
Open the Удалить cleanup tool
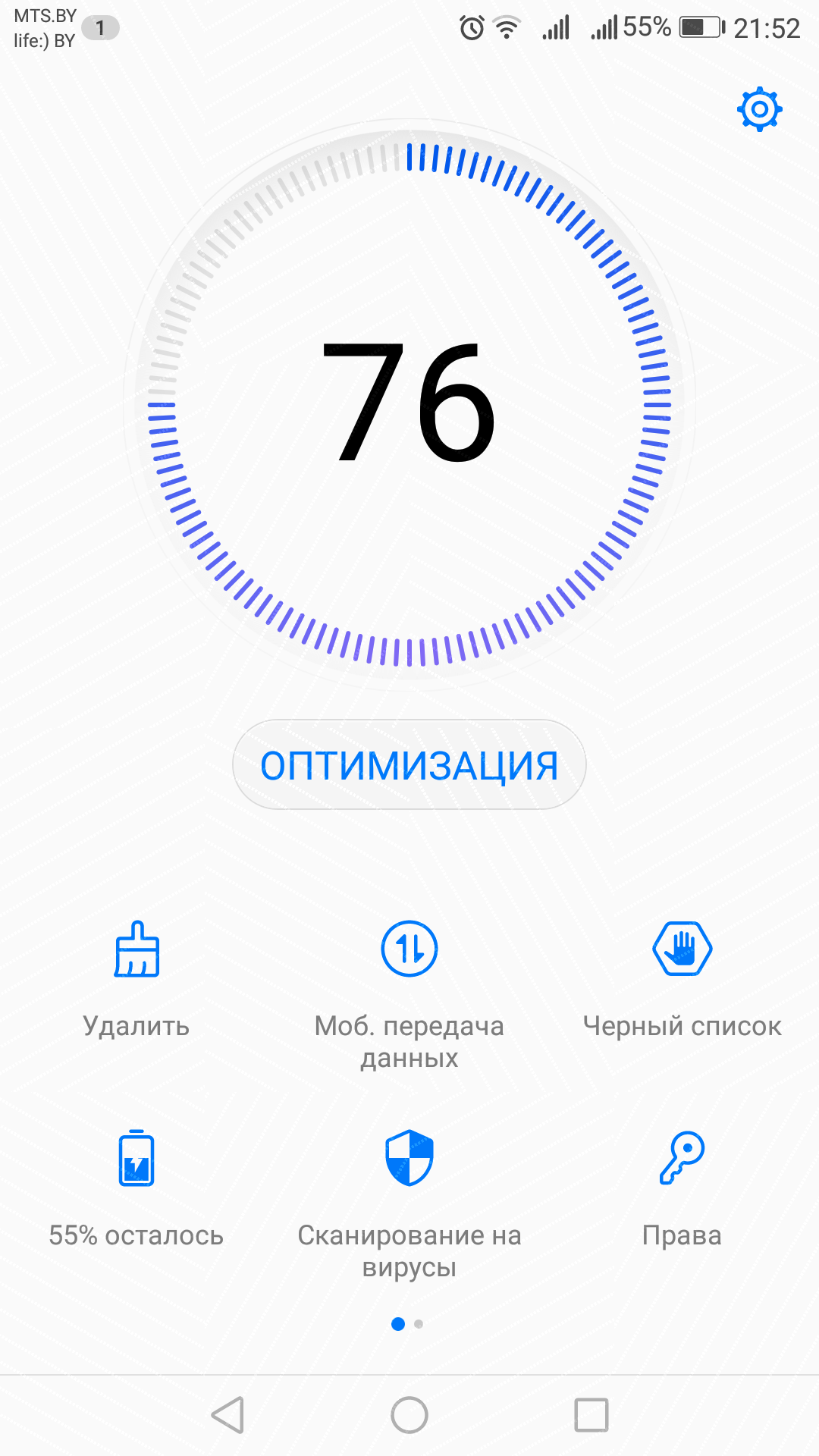coord(136,980)
